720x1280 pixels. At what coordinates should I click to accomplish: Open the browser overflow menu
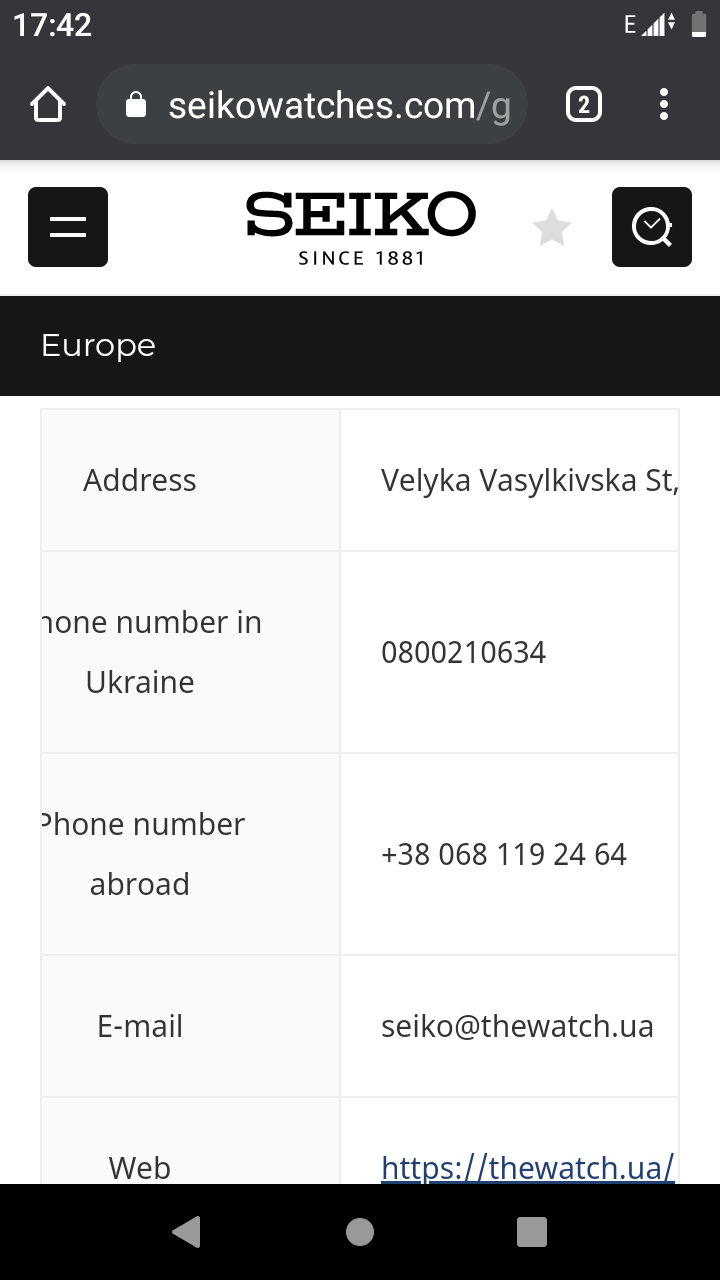pyautogui.click(x=664, y=105)
